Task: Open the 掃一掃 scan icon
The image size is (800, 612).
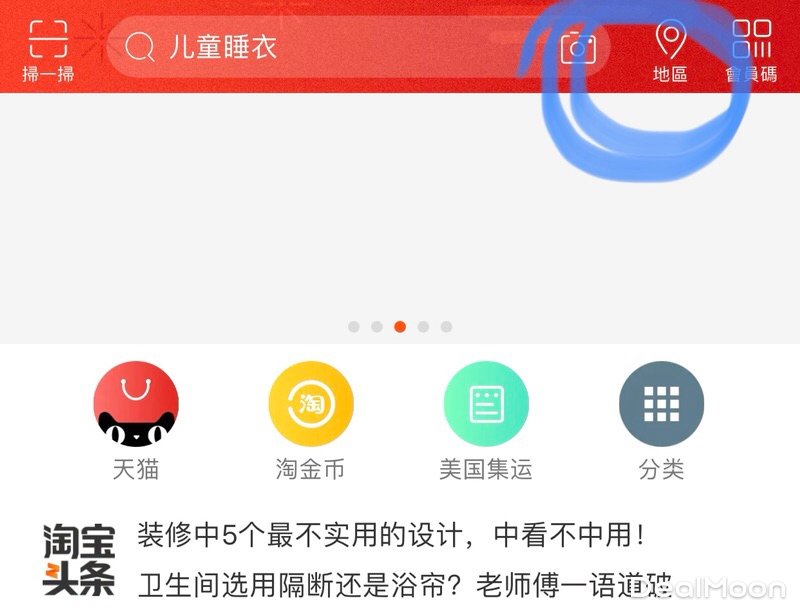Action: point(48,48)
